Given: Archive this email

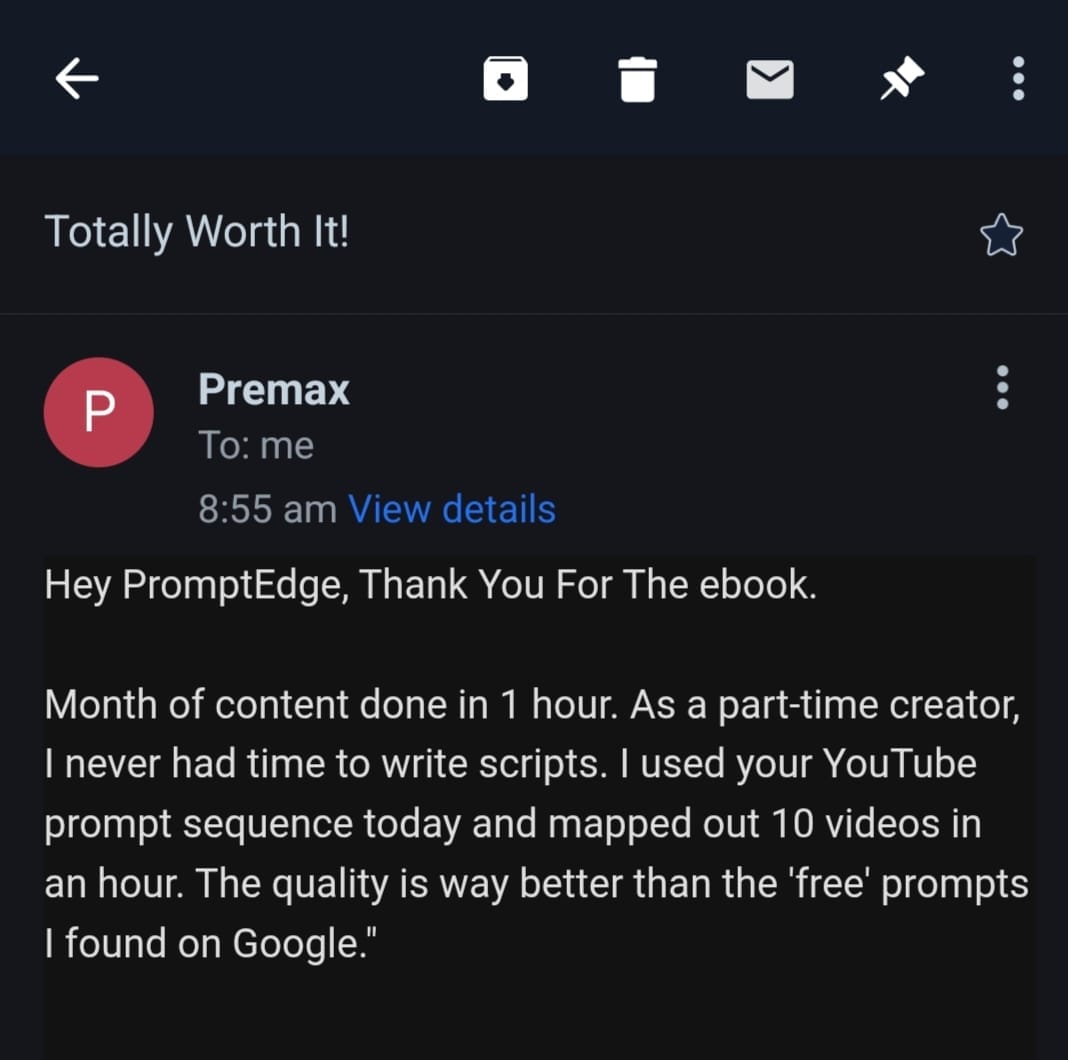Looking at the screenshot, I should (x=505, y=79).
